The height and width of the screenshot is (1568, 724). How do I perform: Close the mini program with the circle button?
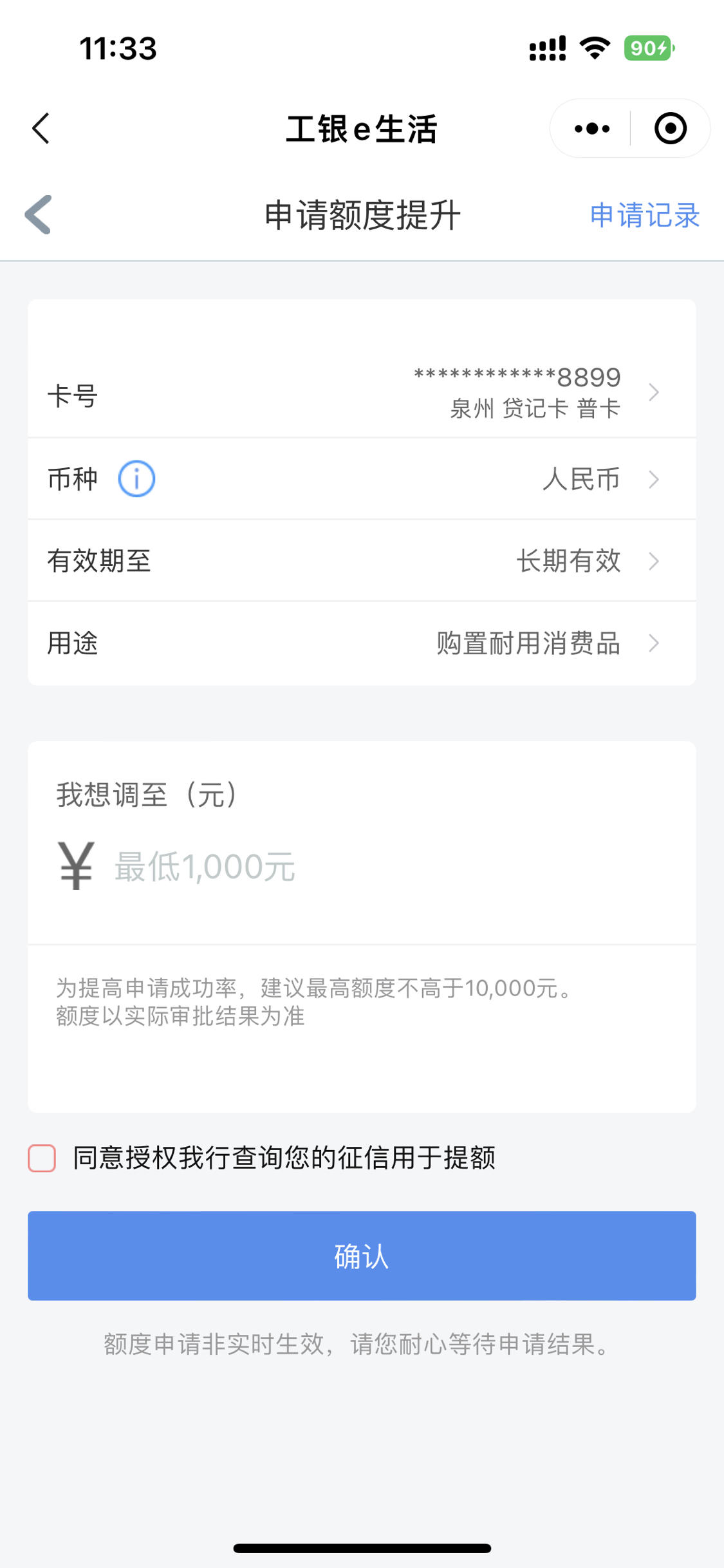tap(670, 128)
